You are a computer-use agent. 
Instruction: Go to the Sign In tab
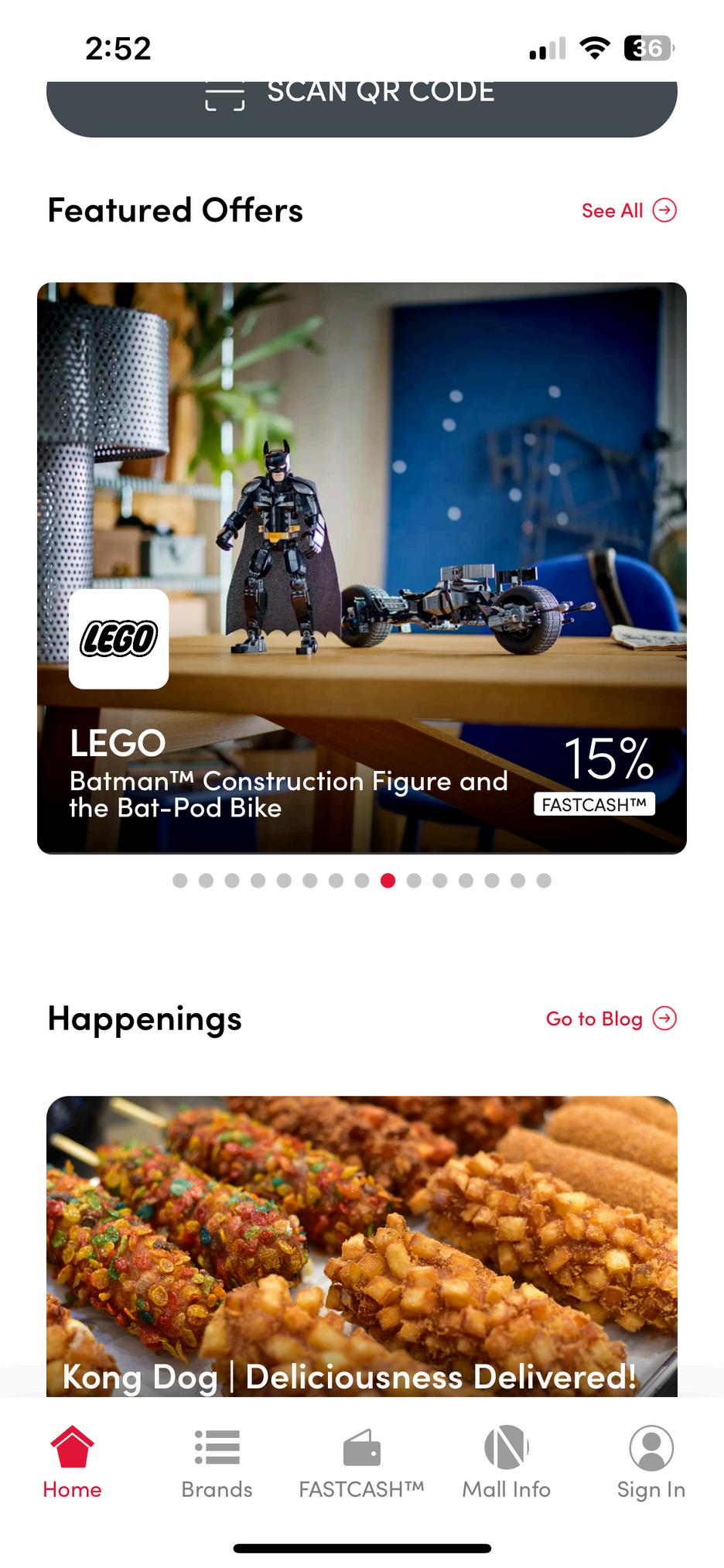click(x=651, y=1463)
